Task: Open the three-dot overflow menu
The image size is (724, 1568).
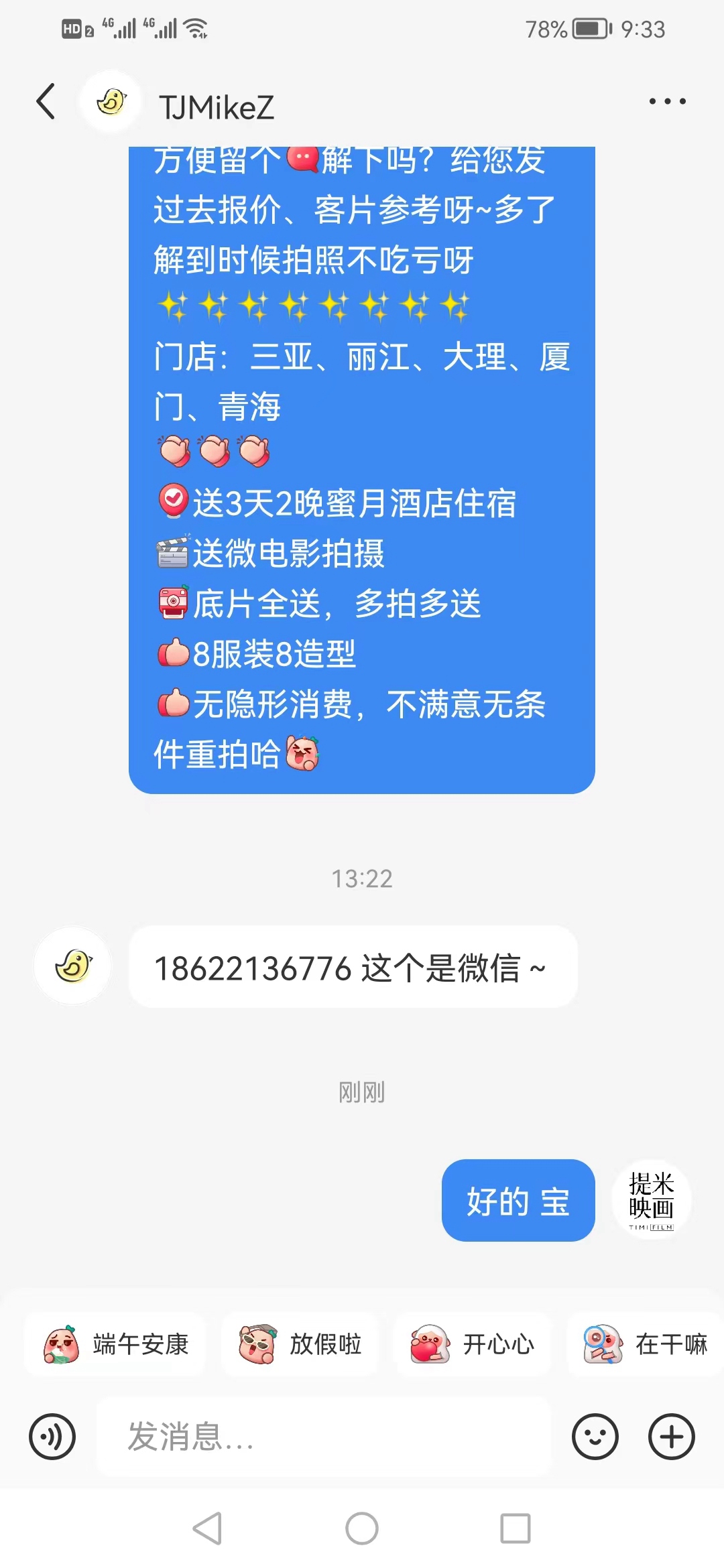Action: click(x=667, y=102)
